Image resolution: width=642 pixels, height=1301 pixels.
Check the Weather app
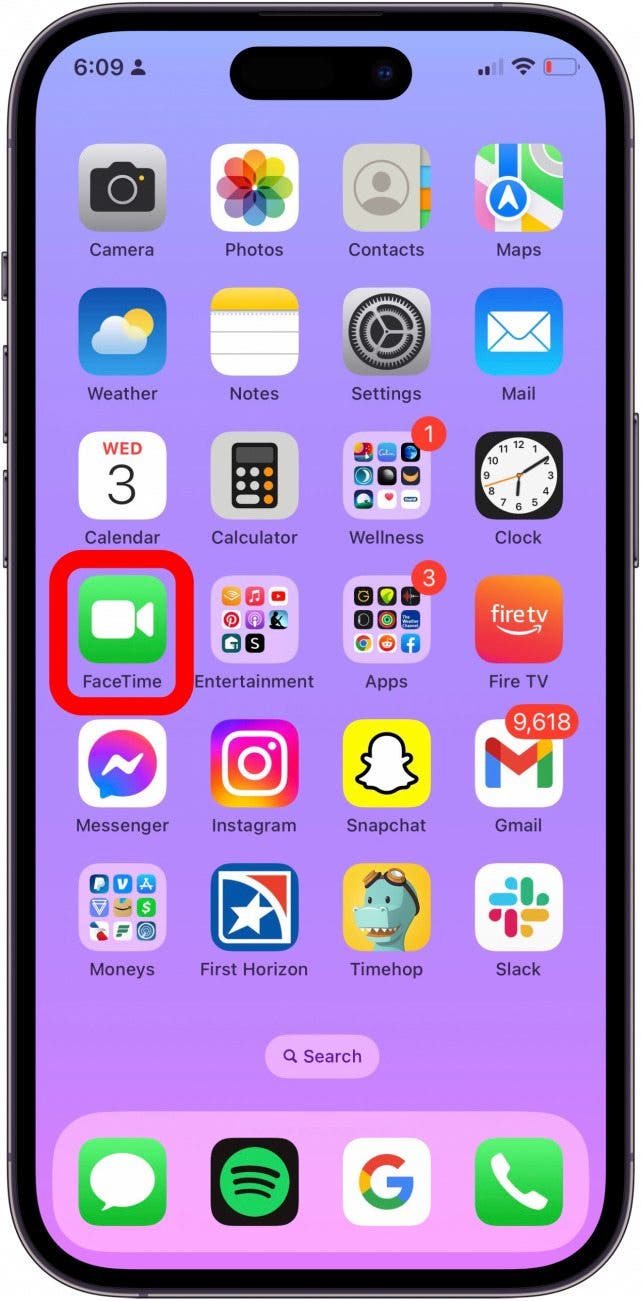click(x=122, y=332)
